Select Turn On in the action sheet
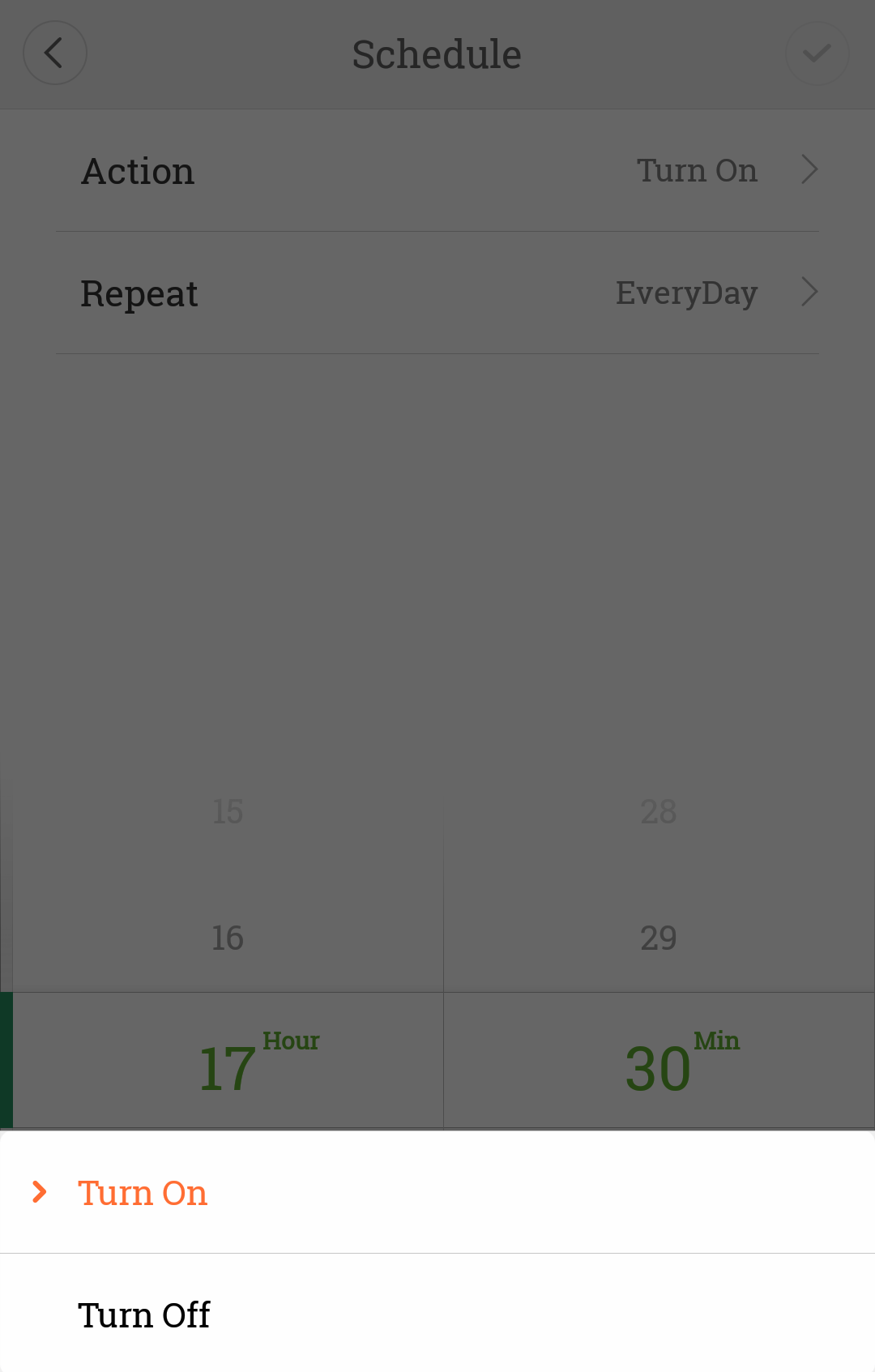 (x=143, y=1193)
